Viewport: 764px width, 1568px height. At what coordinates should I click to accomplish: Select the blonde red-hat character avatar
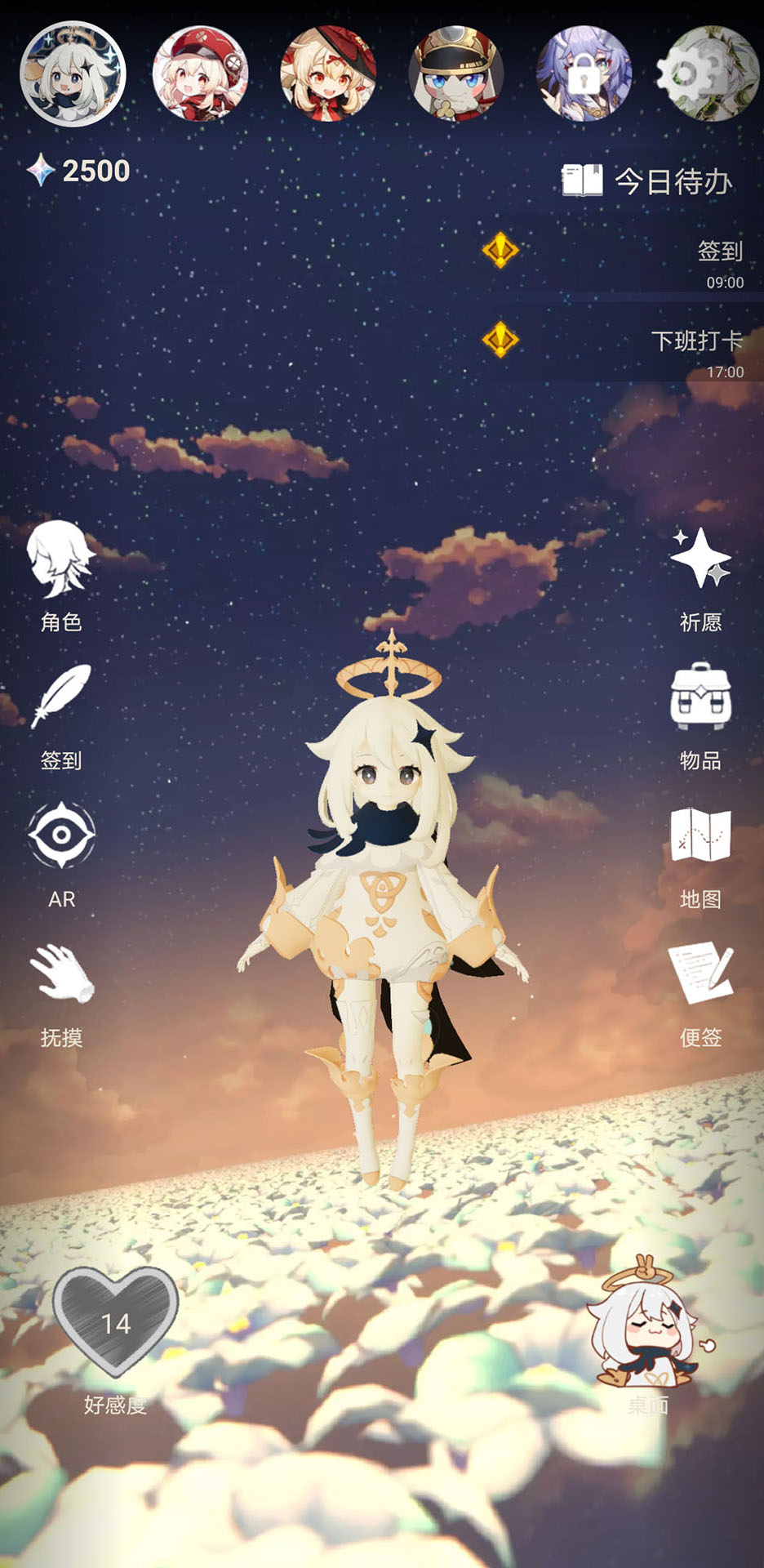[328, 74]
